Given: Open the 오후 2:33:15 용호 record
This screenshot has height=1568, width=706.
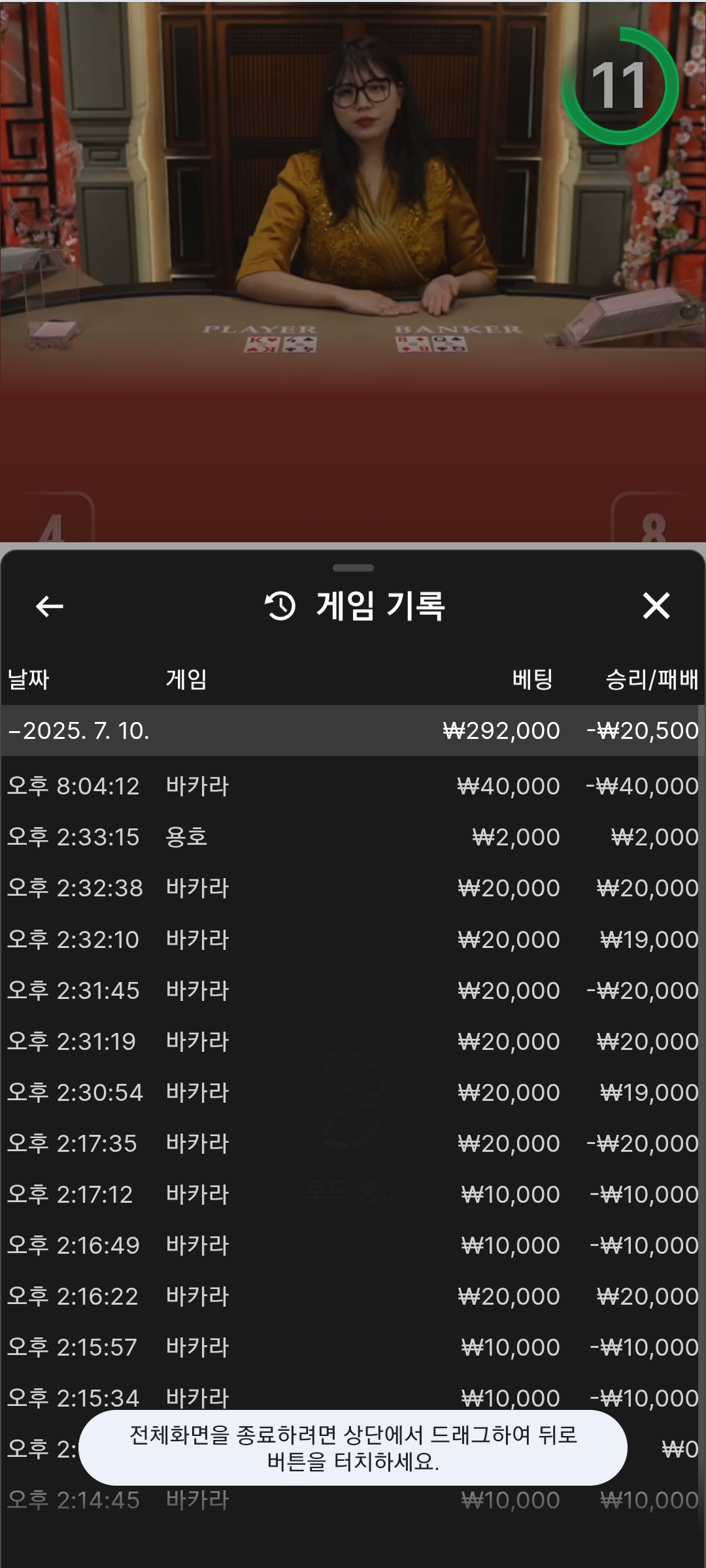Looking at the screenshot, I should pyautogui.click(x=353, y=837).
